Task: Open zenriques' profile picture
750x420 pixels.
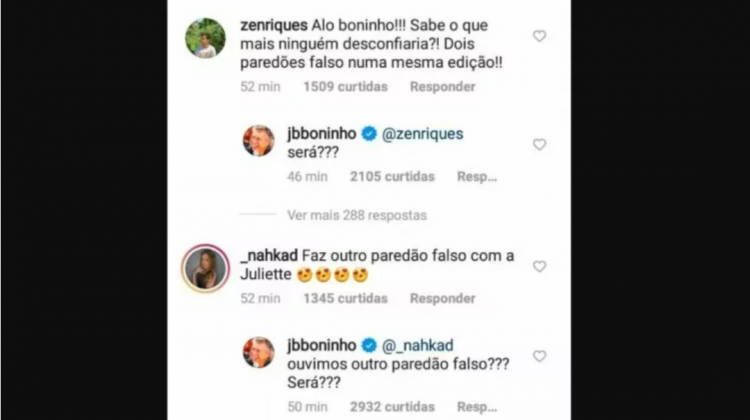Action: click(206, 38)
